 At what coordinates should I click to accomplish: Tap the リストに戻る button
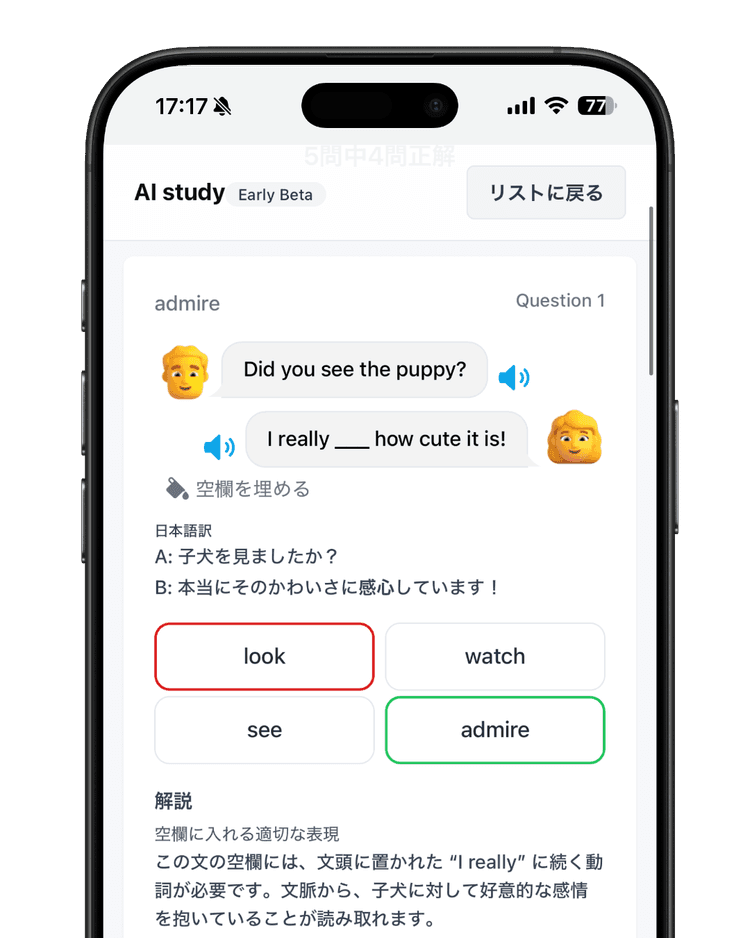pos(546,193)
